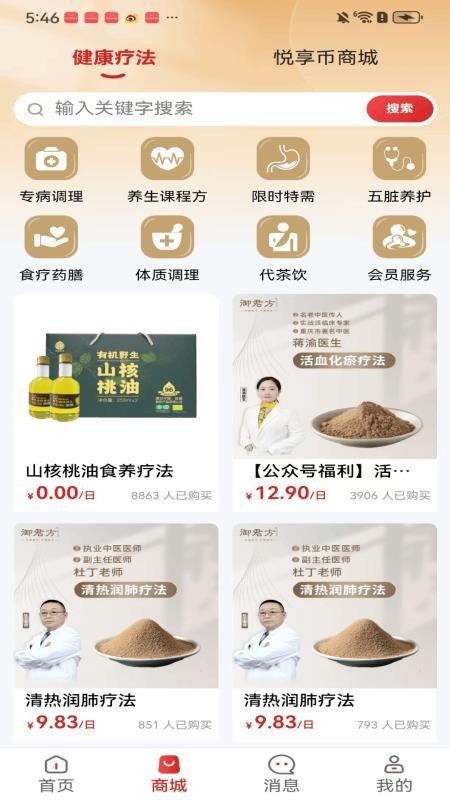Image resolution: width=450 pixels, height=800 pixels.
Task: Open the 代茶饮 category
Action: (283, 249)
